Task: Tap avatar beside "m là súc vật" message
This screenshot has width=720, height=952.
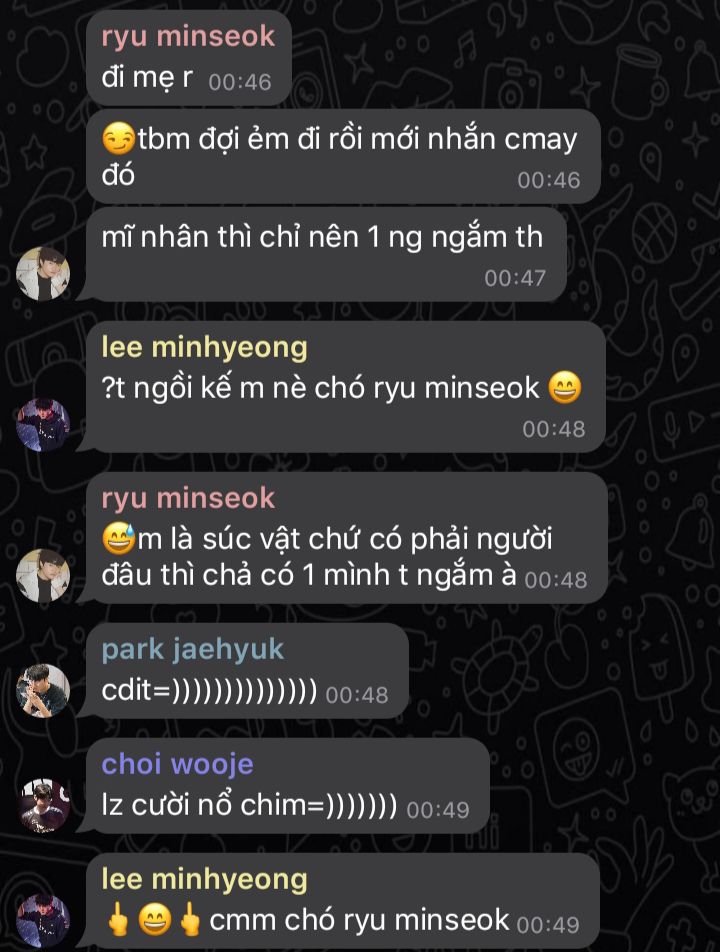Action: (x=43, y=576)
